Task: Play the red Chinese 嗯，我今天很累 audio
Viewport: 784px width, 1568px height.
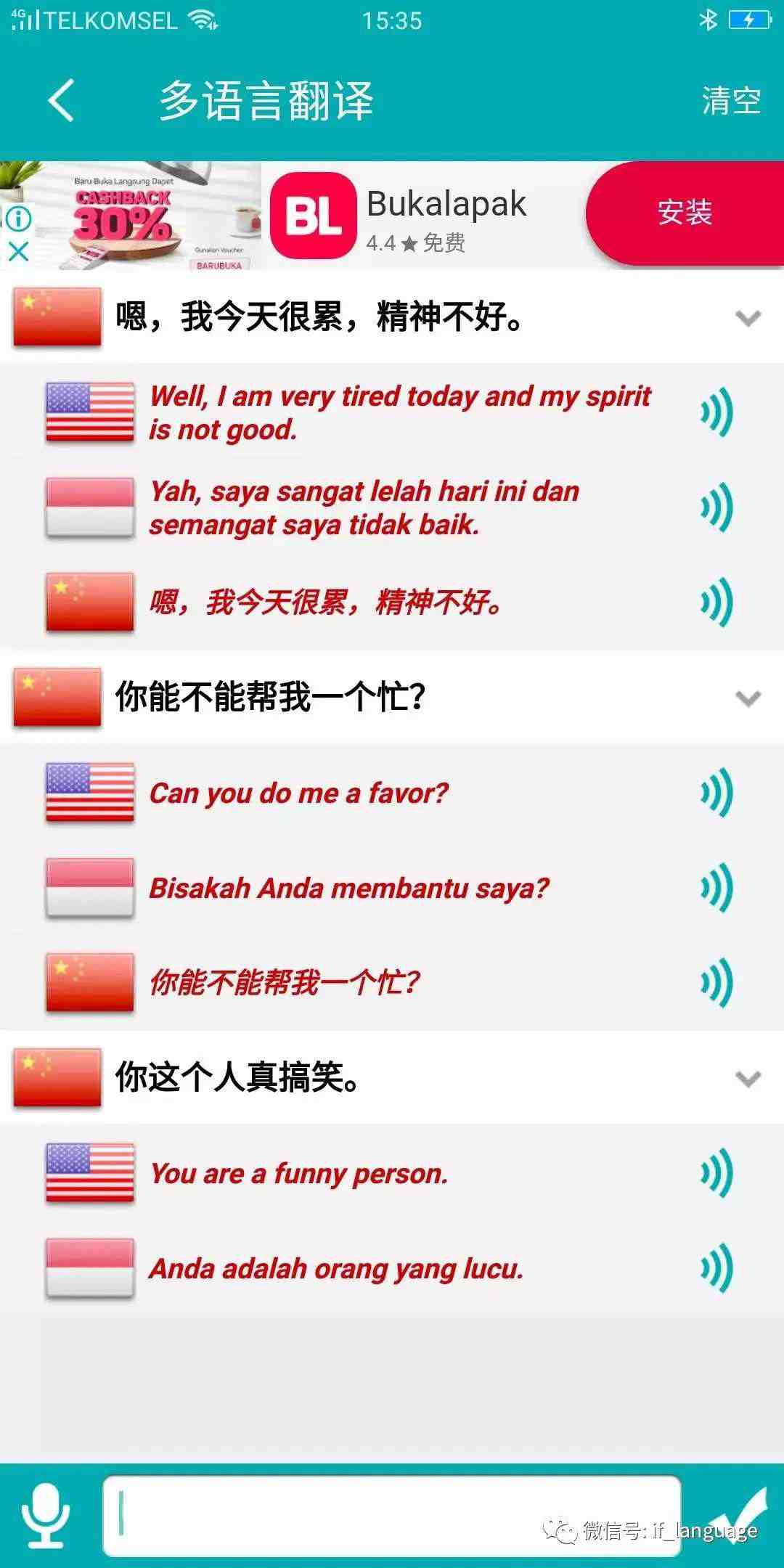Action: (716, 602)
